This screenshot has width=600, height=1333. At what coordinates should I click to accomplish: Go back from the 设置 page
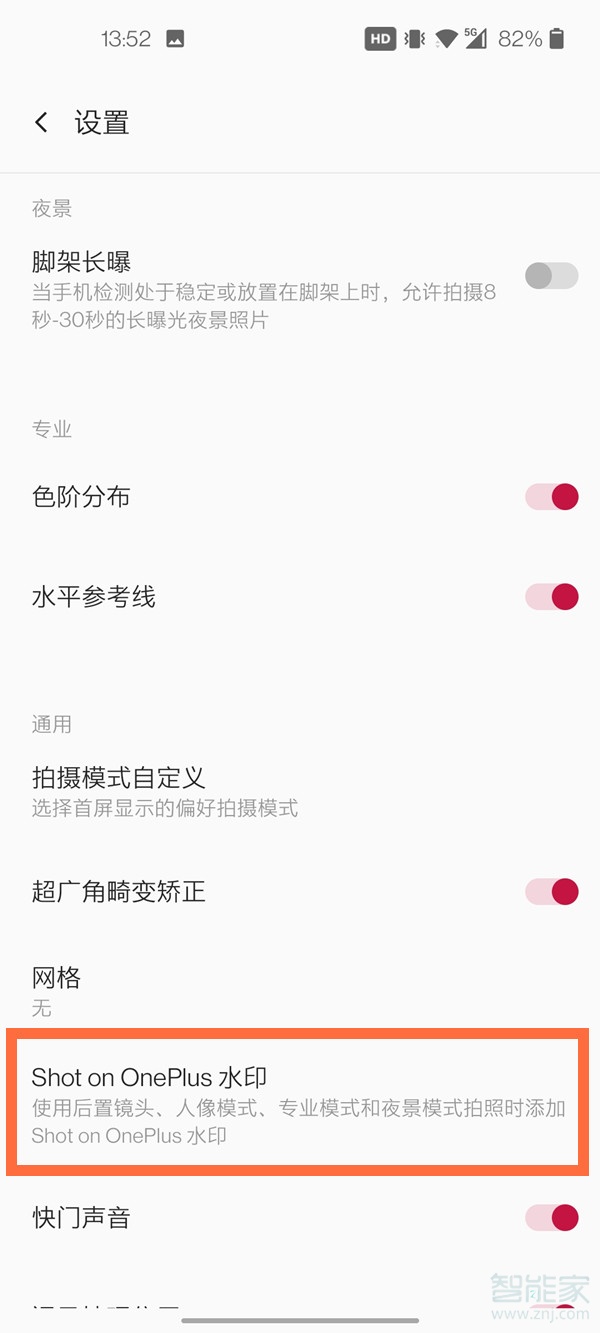tap(41, 123)
